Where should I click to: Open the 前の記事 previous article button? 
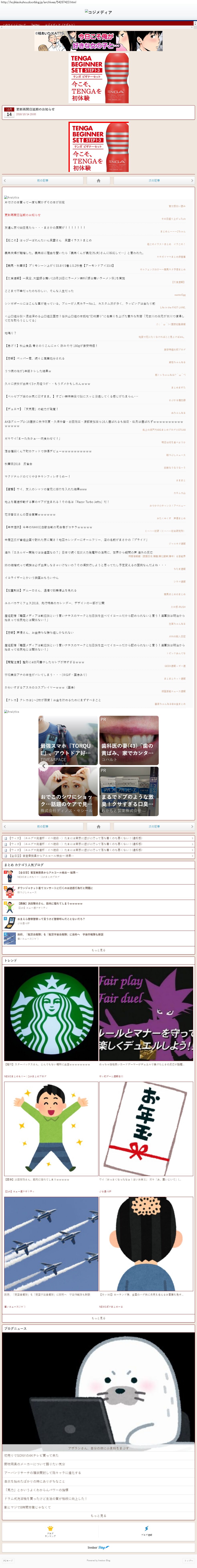click(x=42, y=180)
